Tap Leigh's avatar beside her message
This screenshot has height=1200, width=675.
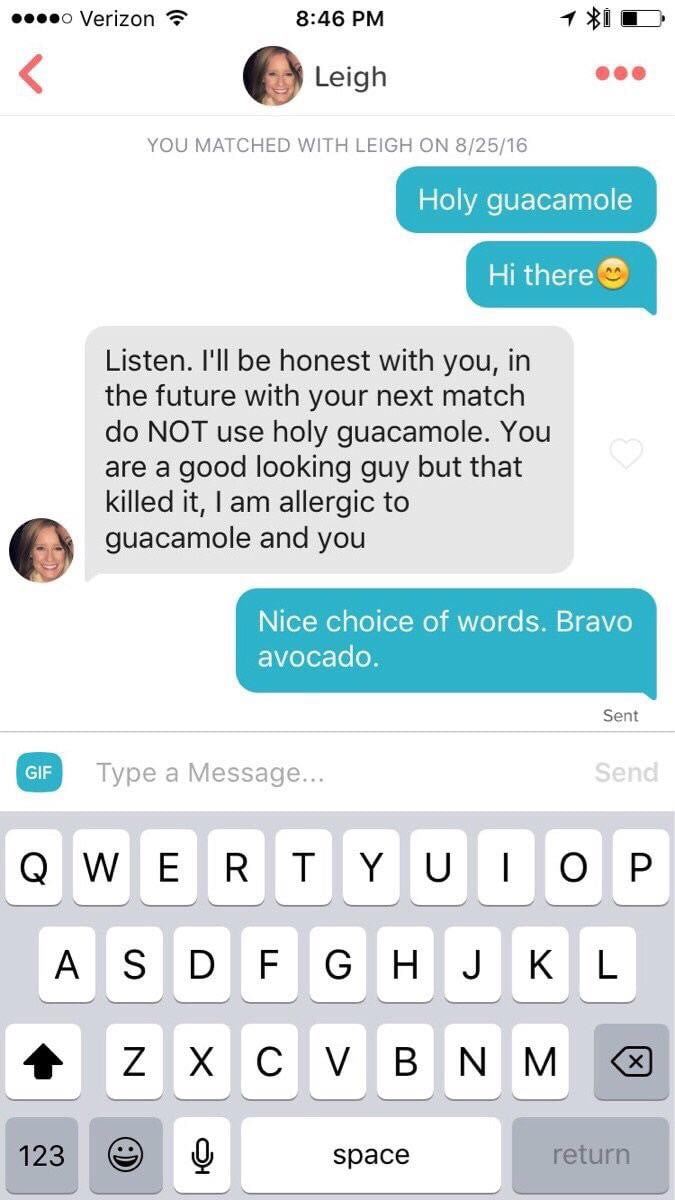click(41, 550)
